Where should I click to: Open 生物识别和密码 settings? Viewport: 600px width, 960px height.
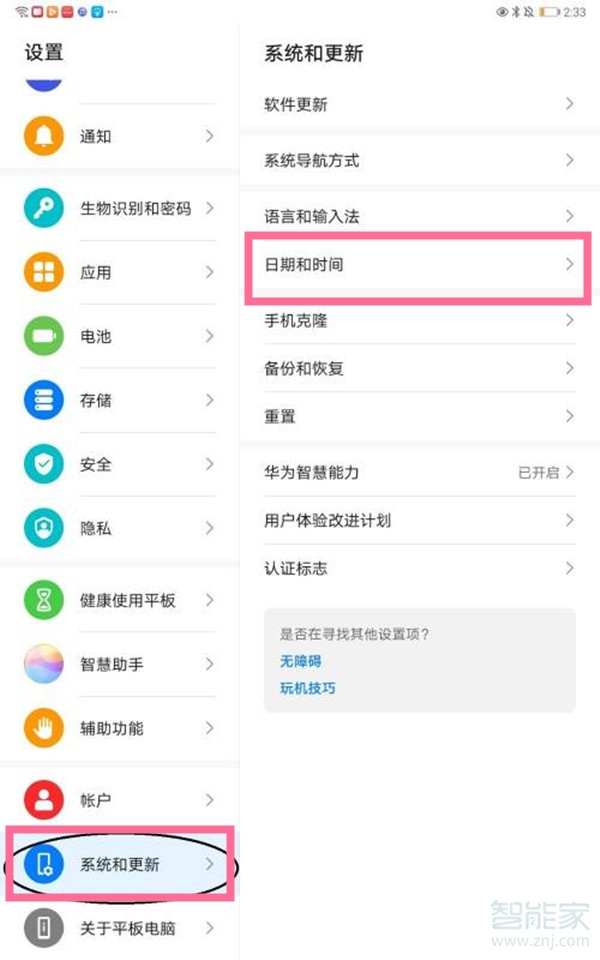[119, 208]
